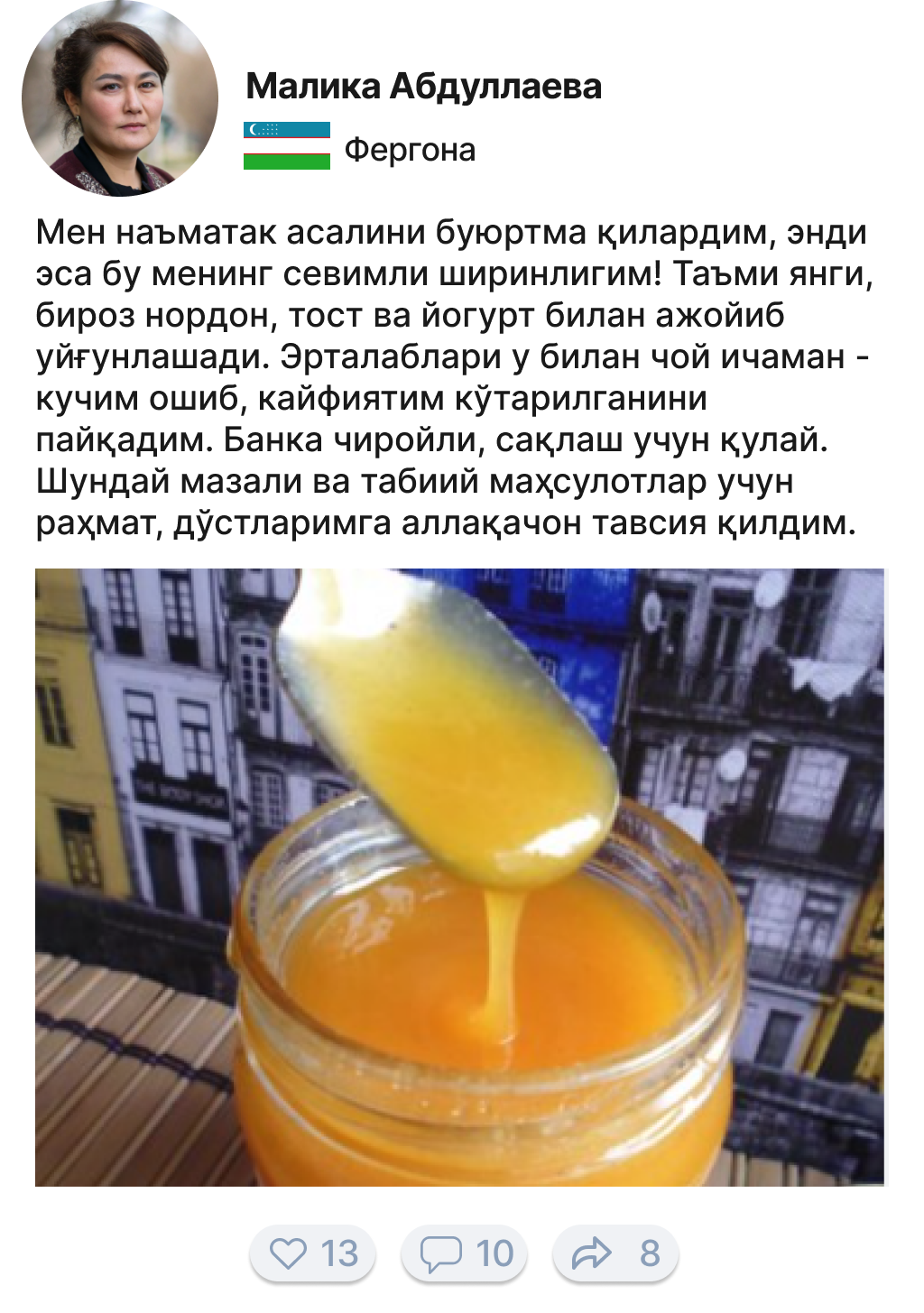Like Малика Абдуллаева's post
Viewport: 924px width, 1313px height.
click(312, 1253)
